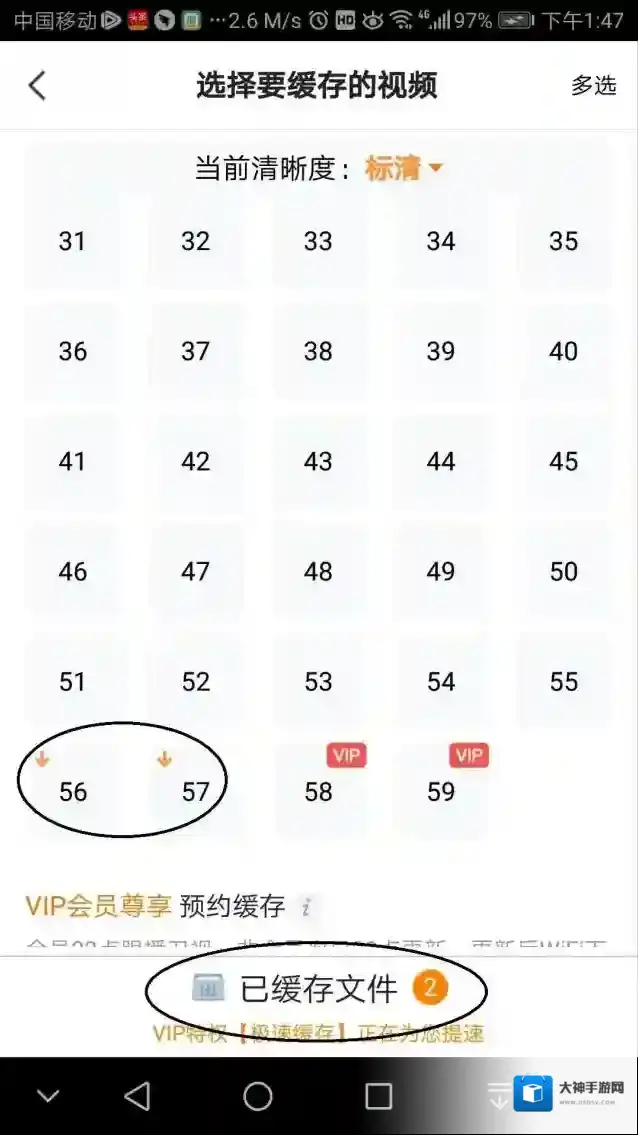Tap the downloading episode 56
This screenshot has width=638, height=1135.
[x=72, y=792]
